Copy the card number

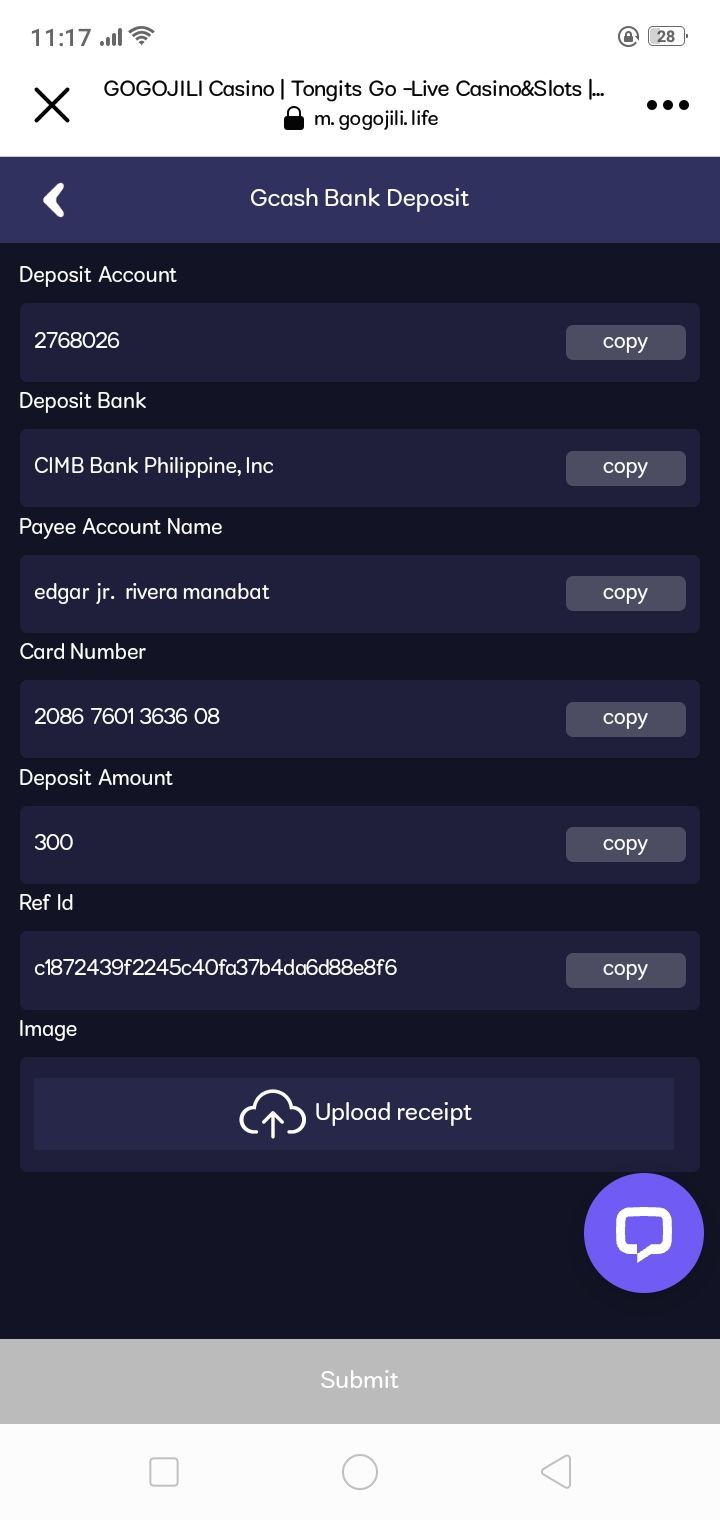point(625,718)
